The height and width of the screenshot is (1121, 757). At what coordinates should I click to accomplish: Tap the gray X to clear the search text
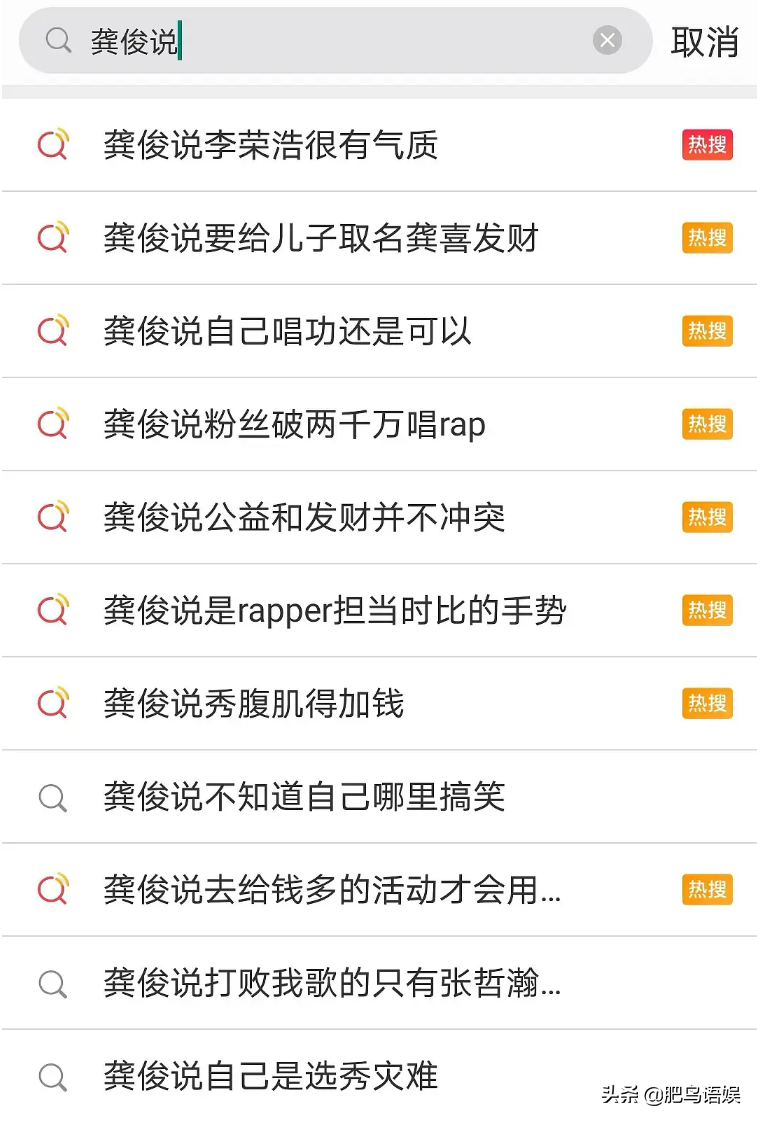(608, 40)
